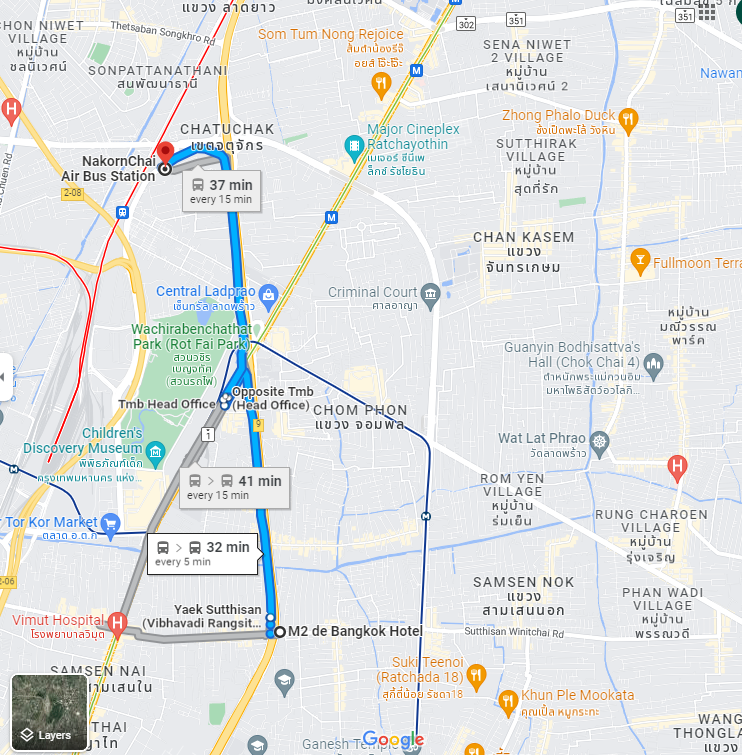View Vimut Hospital place details
Image resolution: width=742 pixels, height=755 pixels.
pyautogui.click(x=117, y=627)
